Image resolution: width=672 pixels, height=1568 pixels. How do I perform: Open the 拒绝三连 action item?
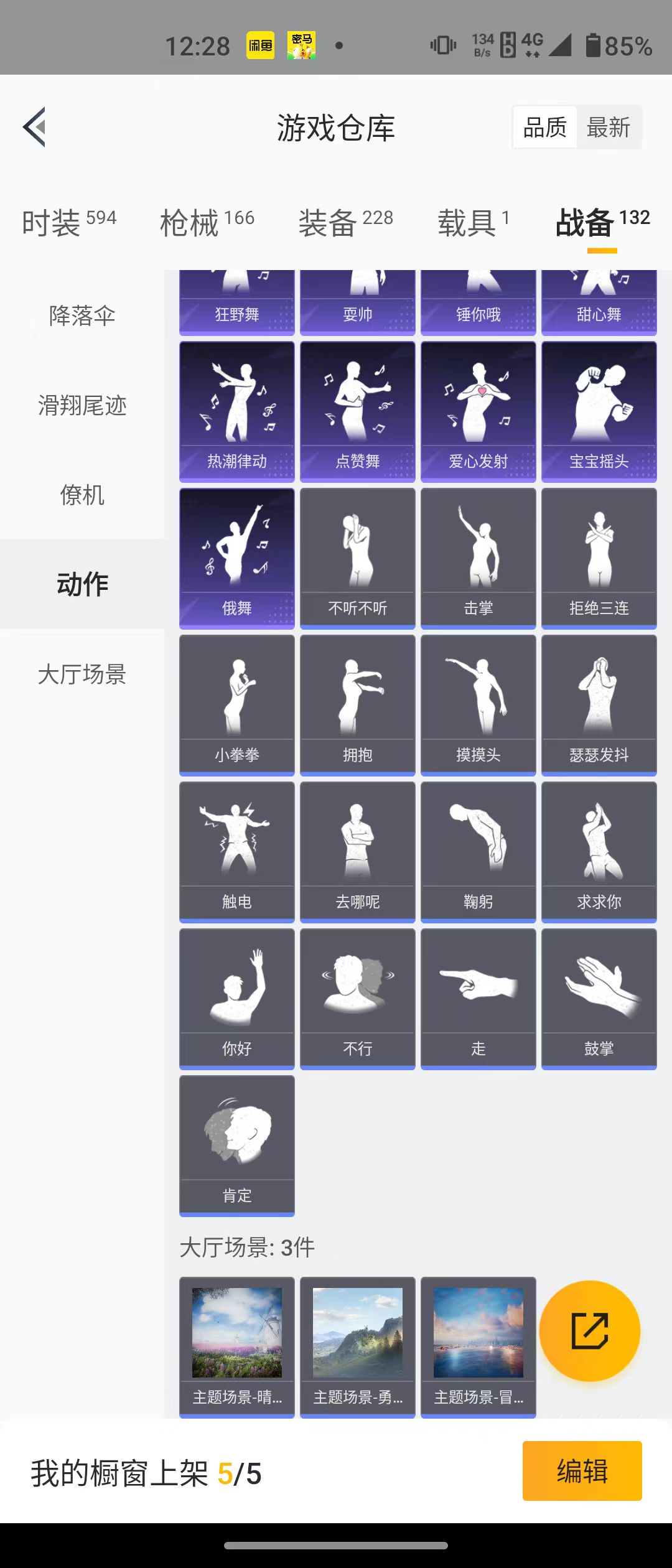coord(599,558)
